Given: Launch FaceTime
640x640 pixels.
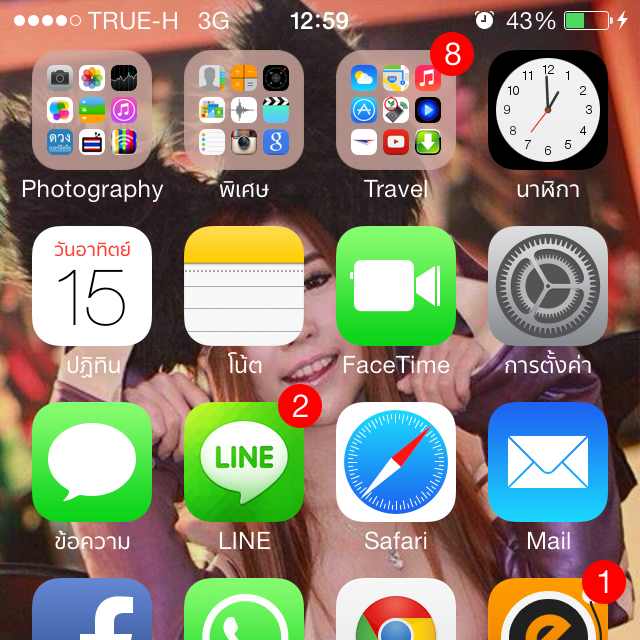Looking at the screenshot, I should [x=396, y=286].
